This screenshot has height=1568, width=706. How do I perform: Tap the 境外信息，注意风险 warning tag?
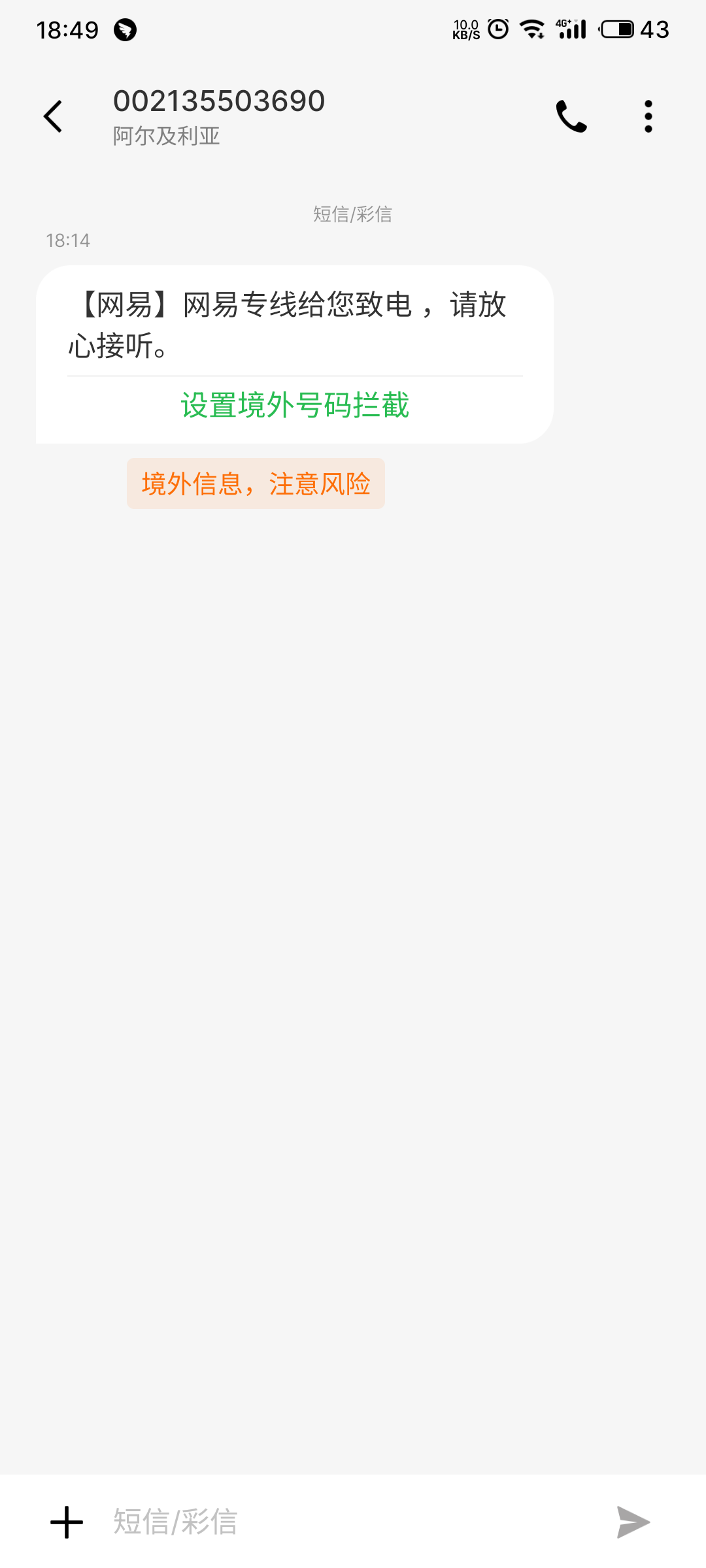tap(255, 483)
